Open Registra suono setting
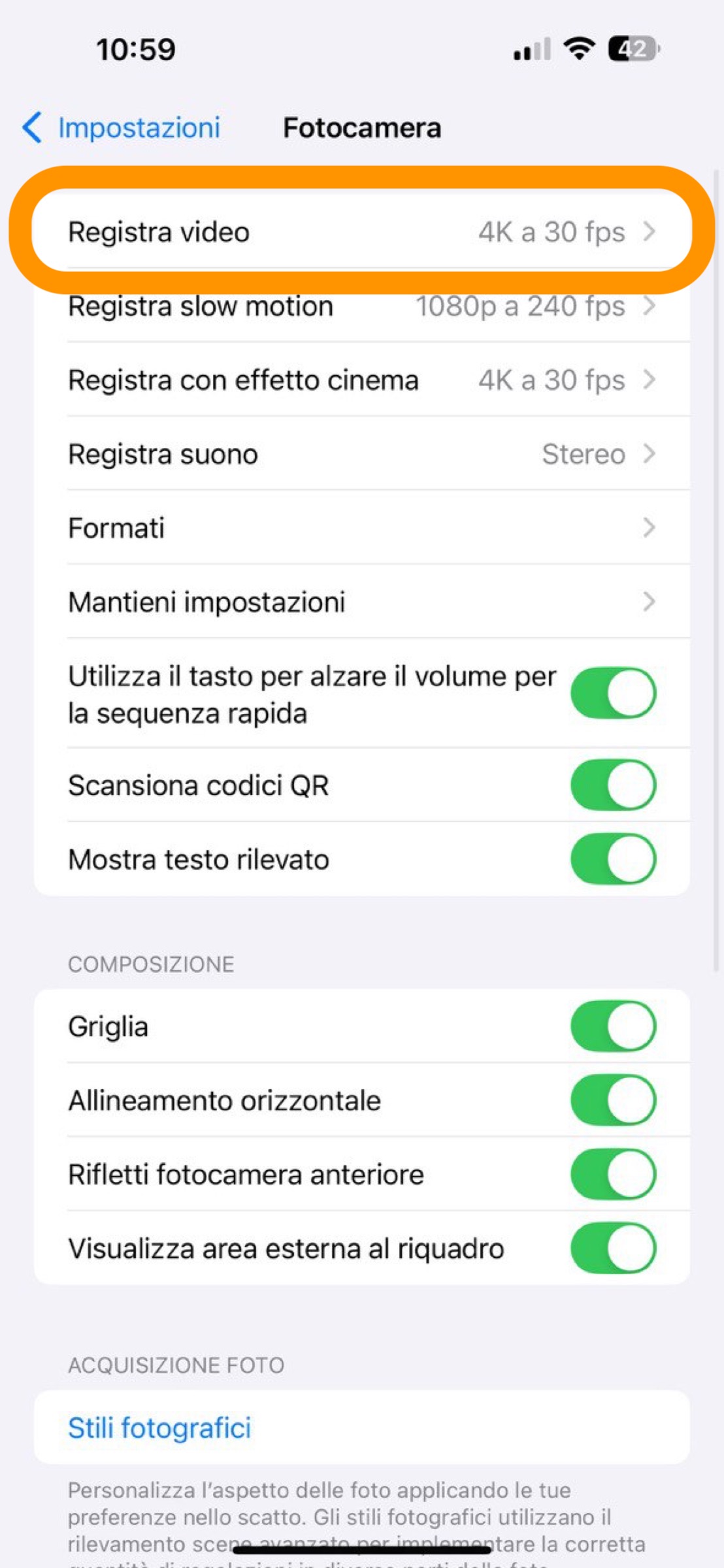Screen dimensions: 724x1568 point(361,454)
